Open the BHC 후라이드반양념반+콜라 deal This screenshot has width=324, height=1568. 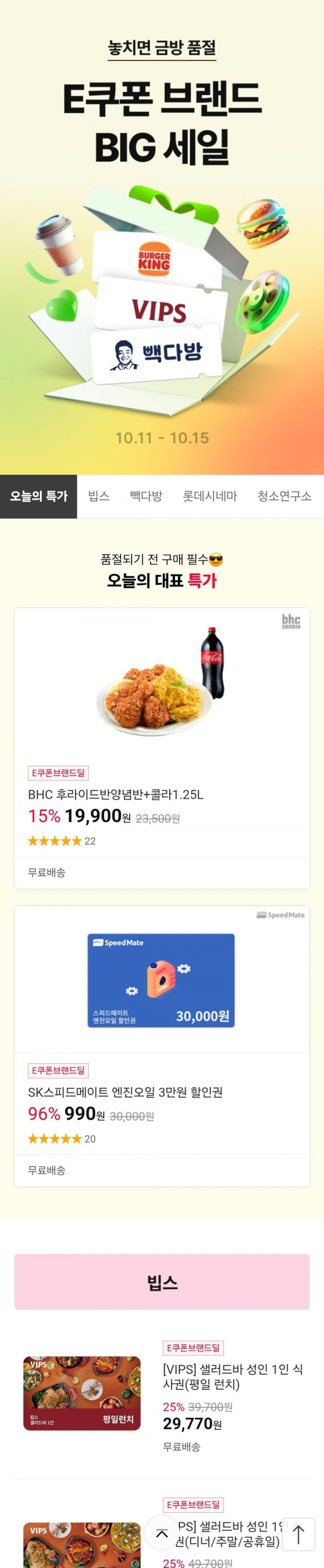[x=162, y=747]
